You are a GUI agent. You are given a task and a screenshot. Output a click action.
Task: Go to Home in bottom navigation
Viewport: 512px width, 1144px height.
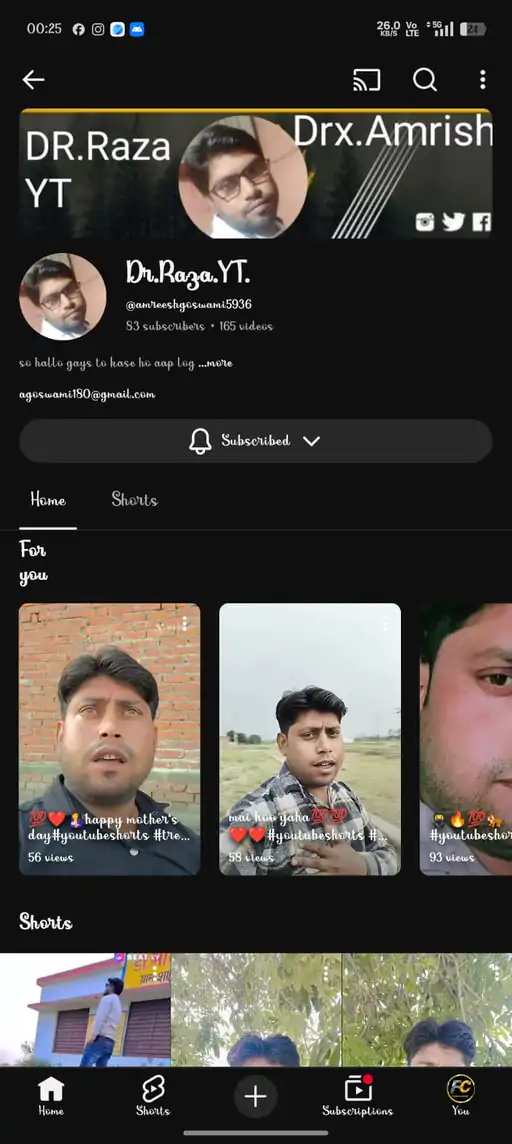pyautogui.click(x=51, y=1097)
